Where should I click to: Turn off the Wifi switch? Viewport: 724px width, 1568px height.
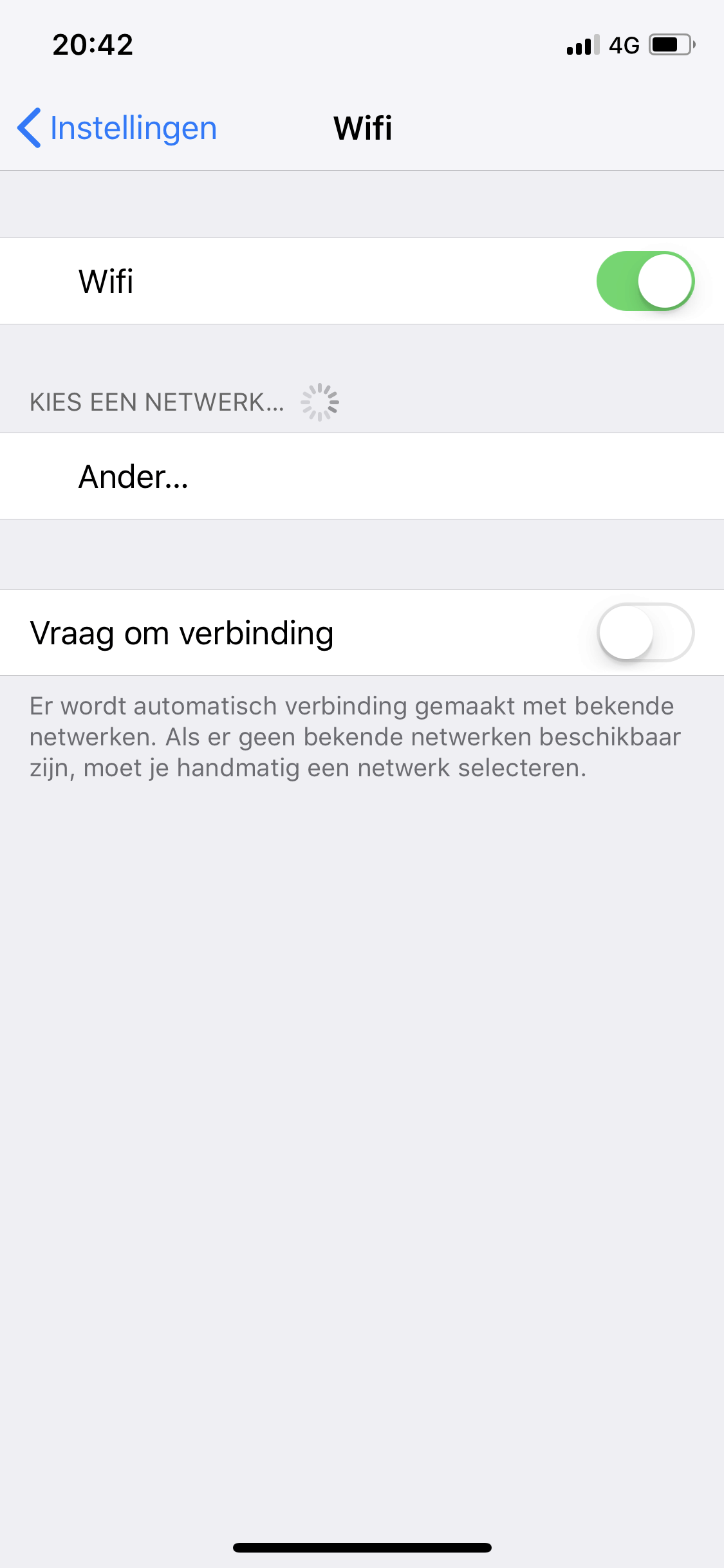point(645,281)
